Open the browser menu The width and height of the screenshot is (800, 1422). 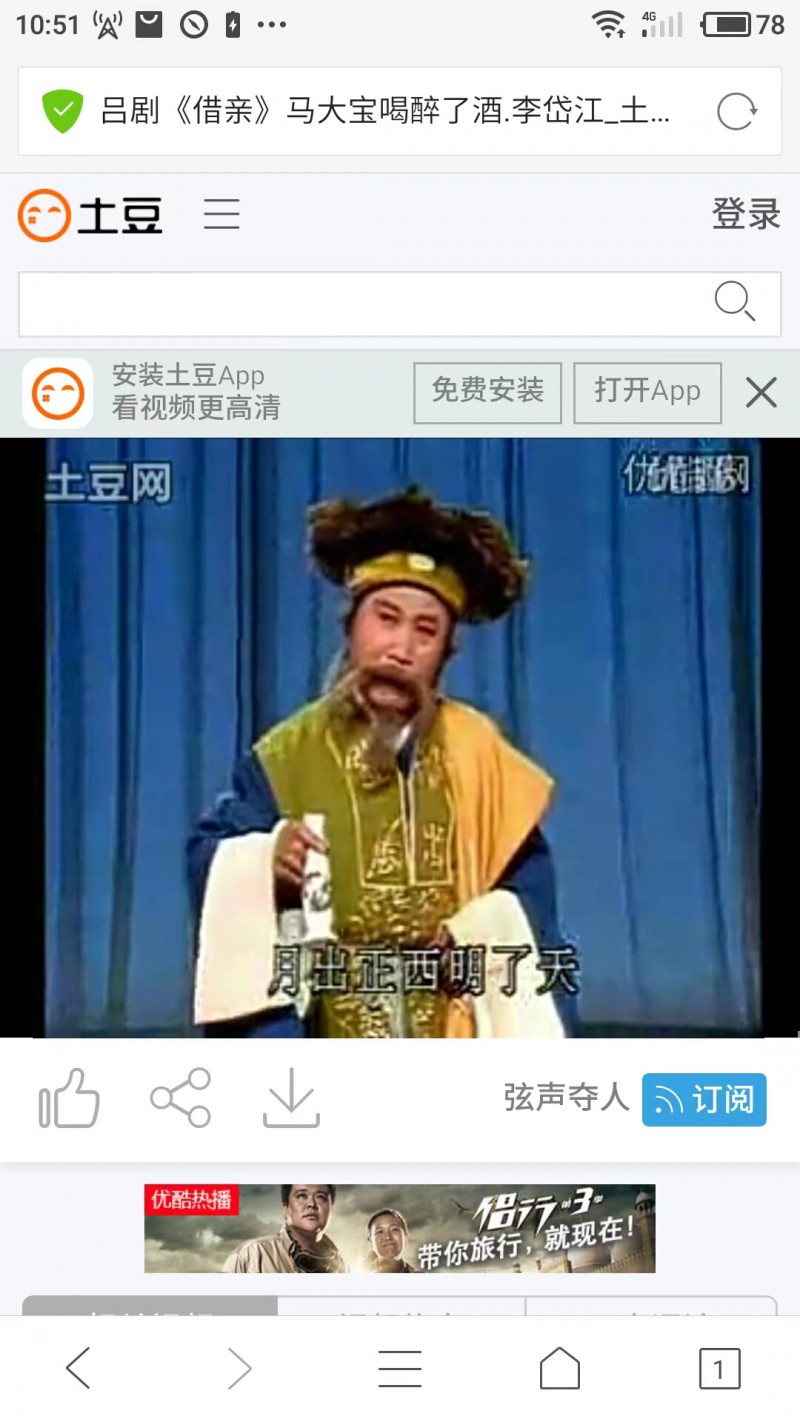point(400,1368)
